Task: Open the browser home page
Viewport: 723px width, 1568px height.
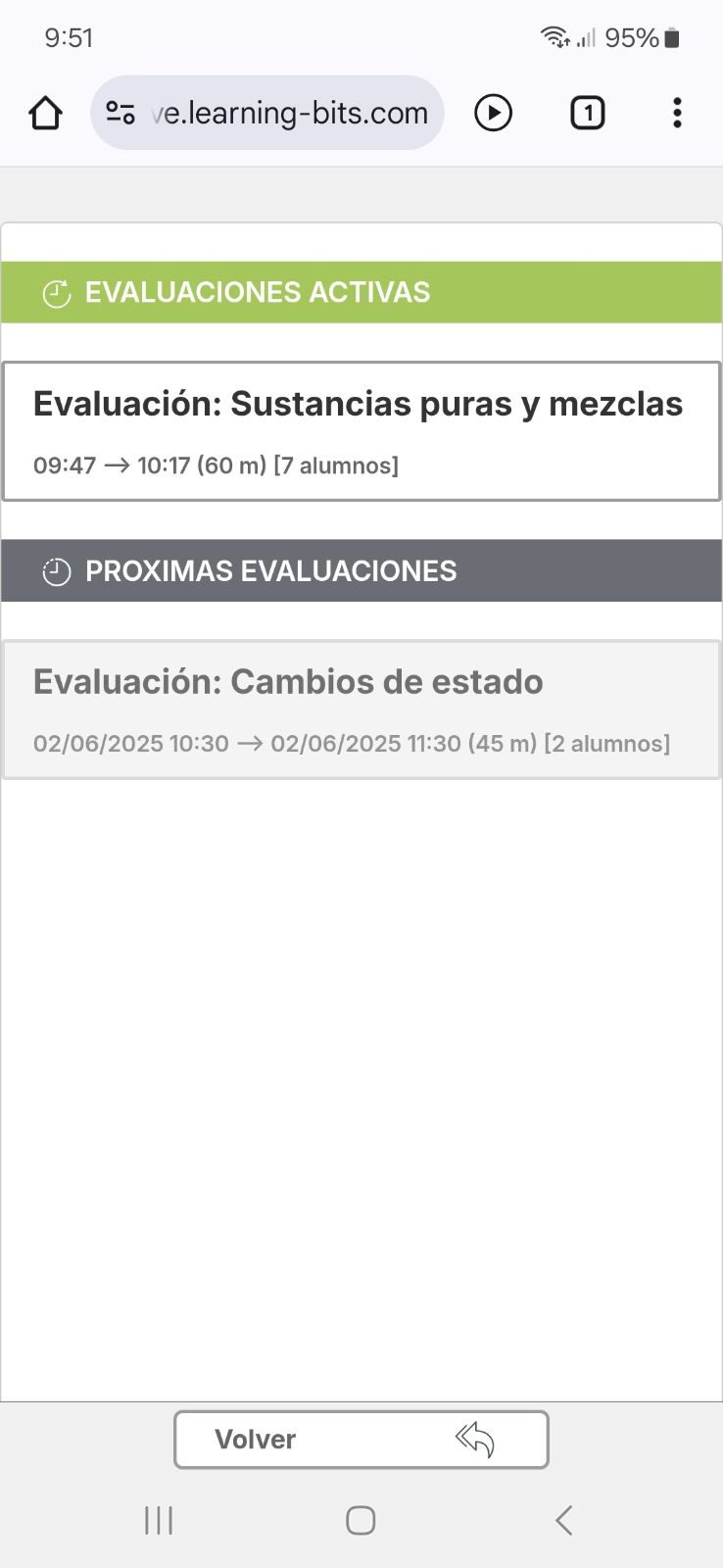Action: coord(45,114)
